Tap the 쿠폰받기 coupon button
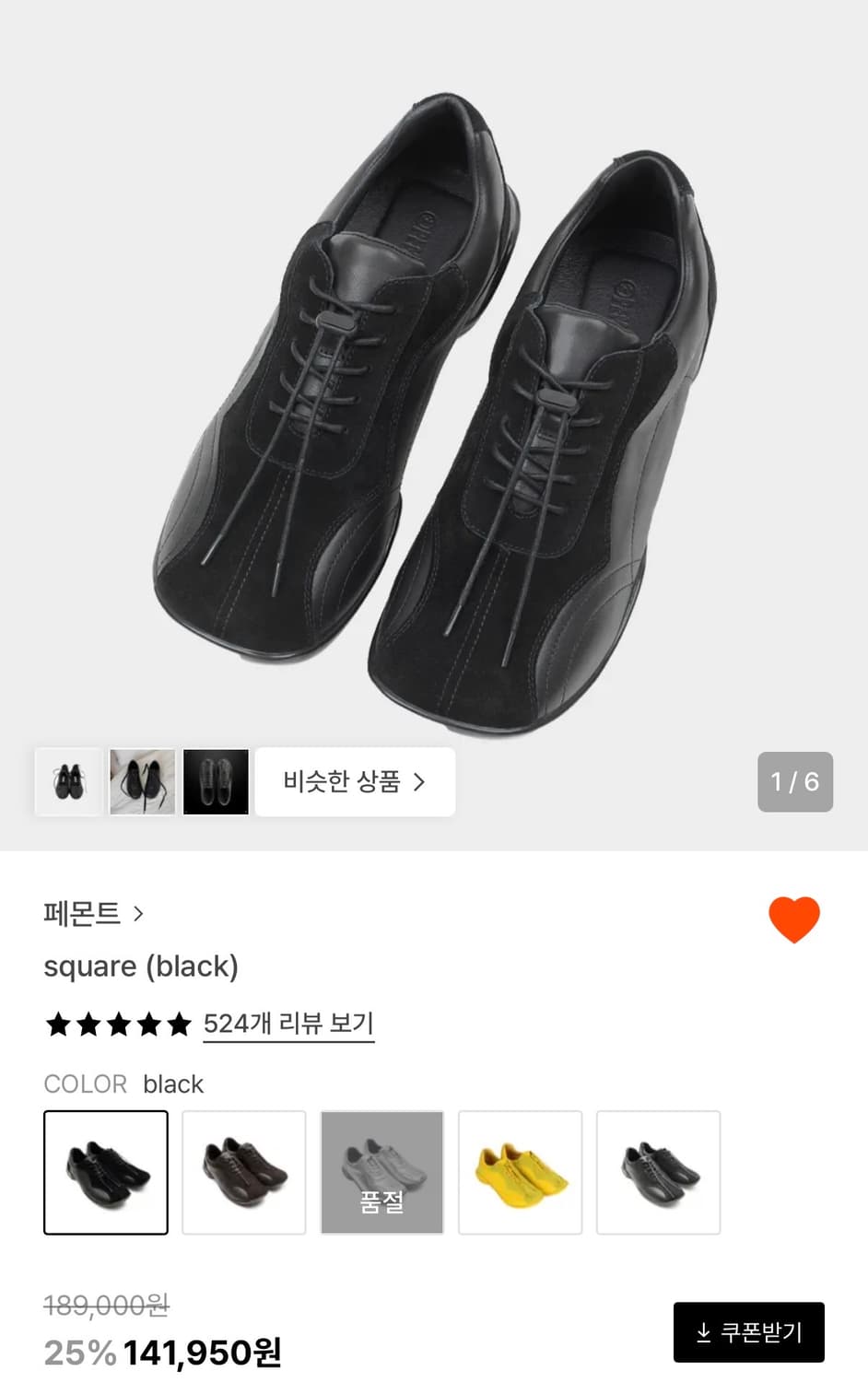The width and height of the screenshot is (868, 1382). 749,1332
